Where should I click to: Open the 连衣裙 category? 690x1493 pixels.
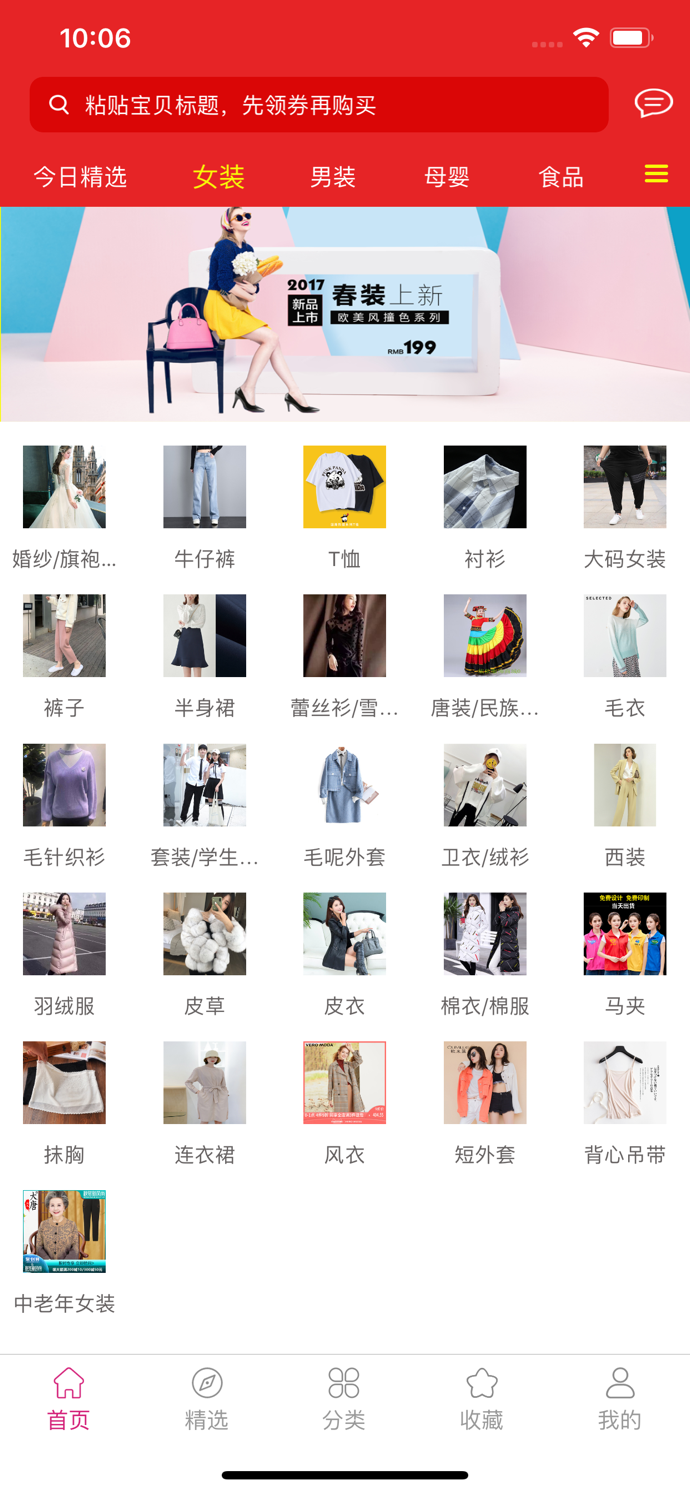pos(205,1102)
